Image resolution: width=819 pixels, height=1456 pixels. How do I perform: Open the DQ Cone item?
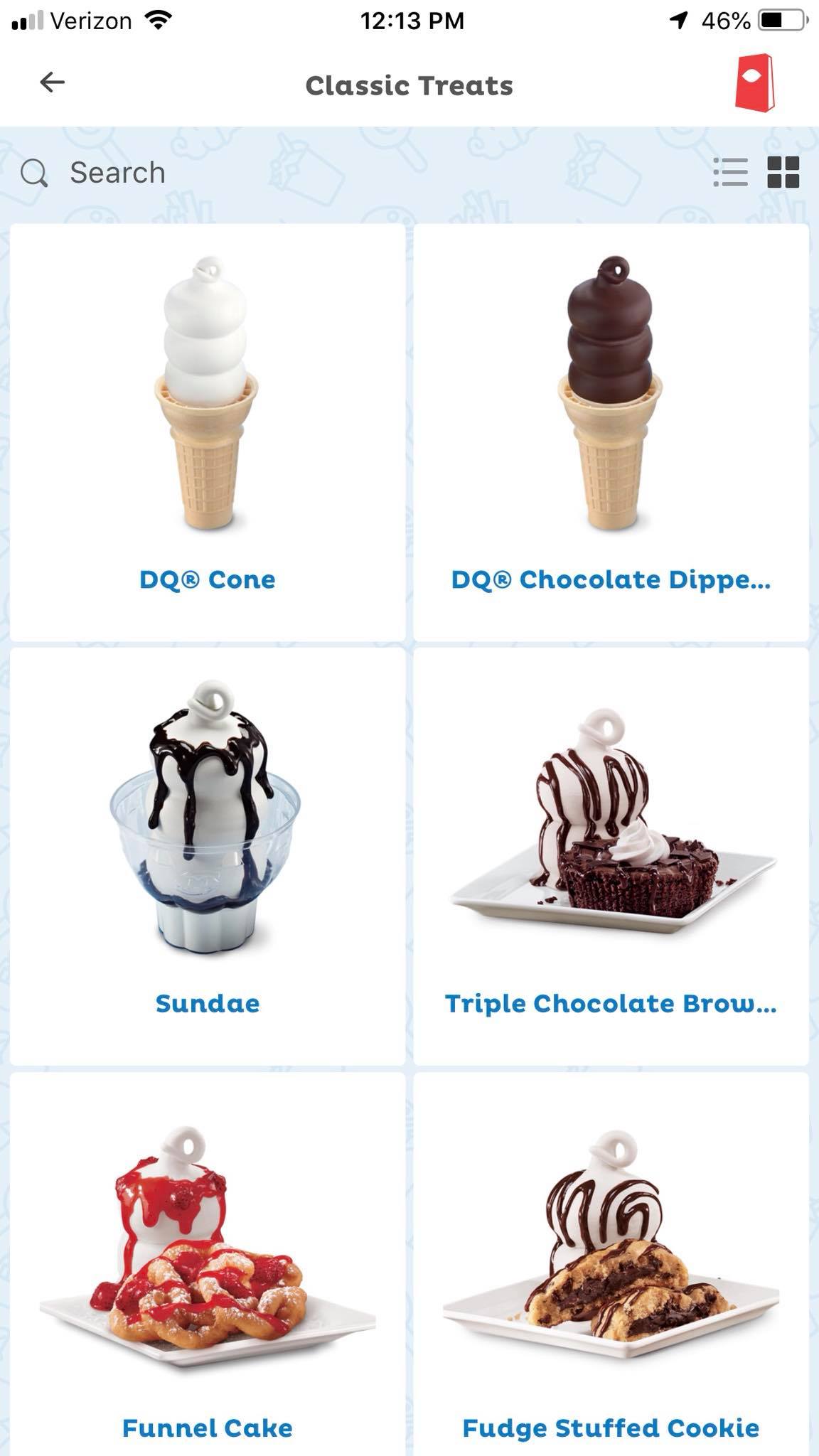tap(208, 433)
